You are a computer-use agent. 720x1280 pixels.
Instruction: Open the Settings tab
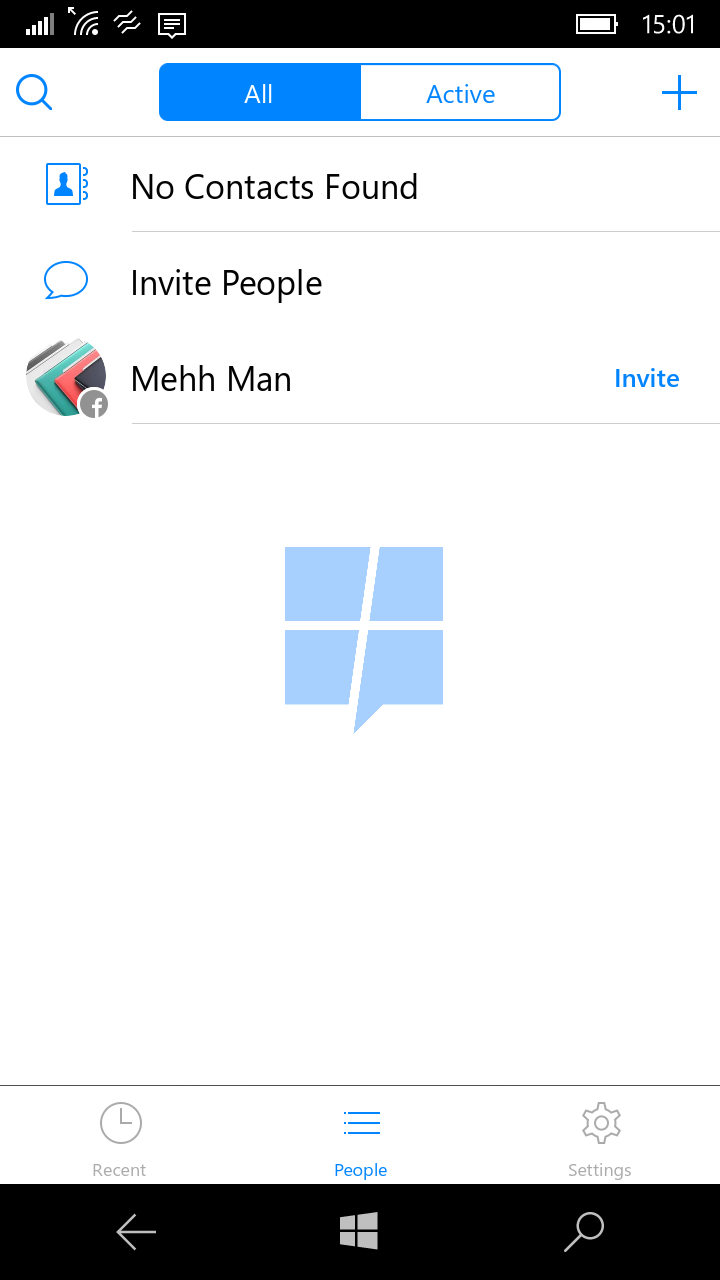pos(600,1138)
